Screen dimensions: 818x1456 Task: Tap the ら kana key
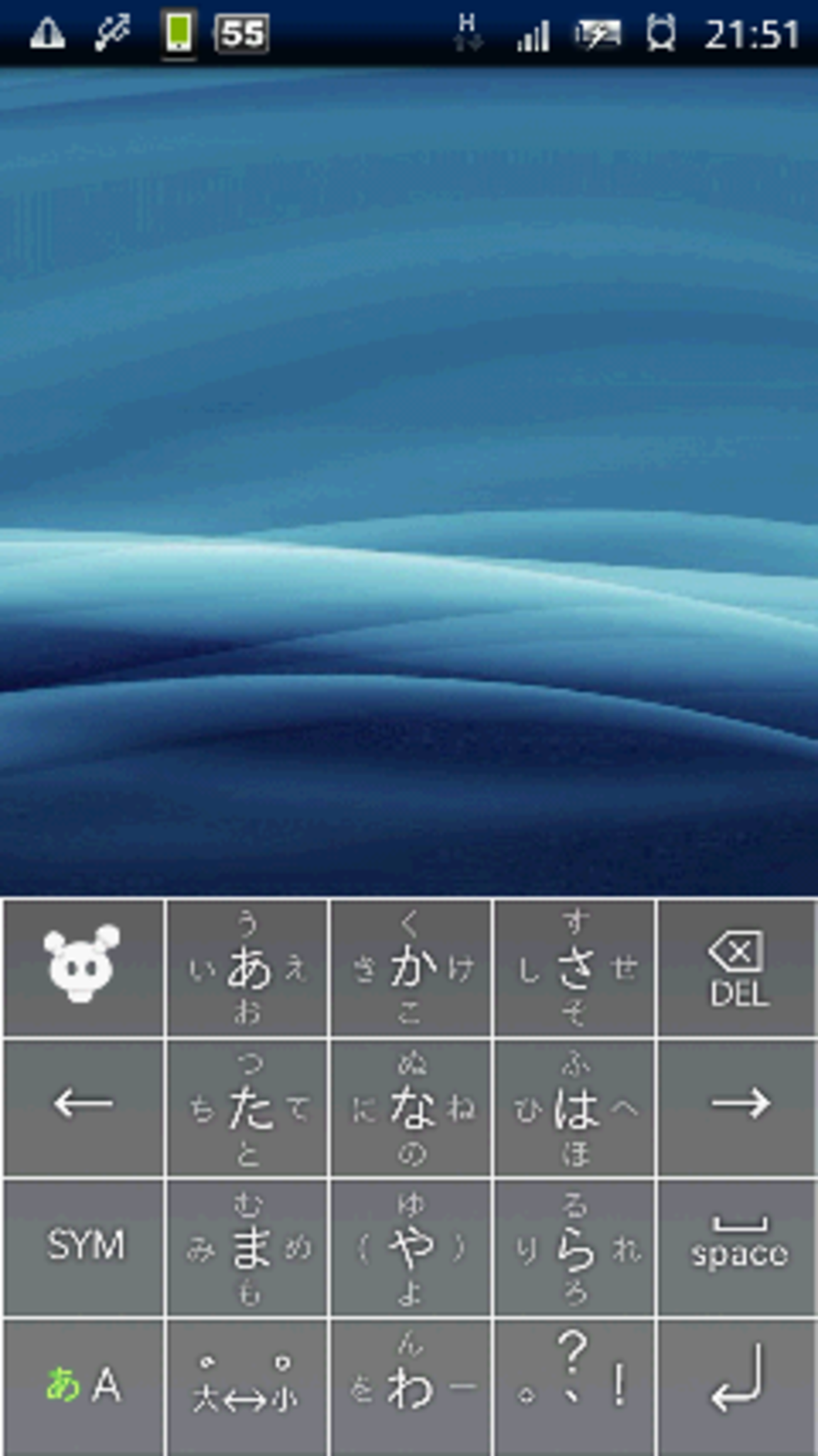point(574,1248)
